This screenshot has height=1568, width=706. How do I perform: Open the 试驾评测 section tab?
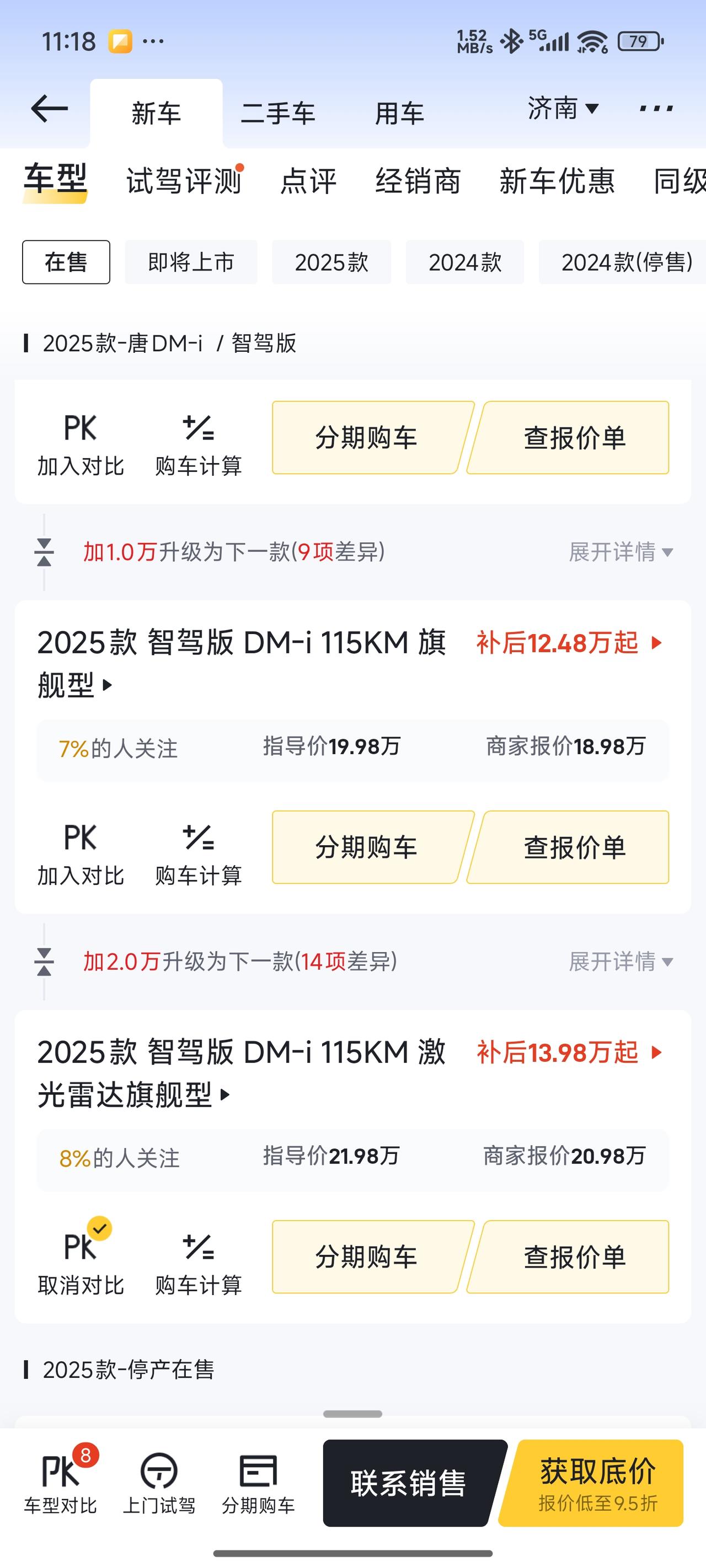tap(184, 181)
